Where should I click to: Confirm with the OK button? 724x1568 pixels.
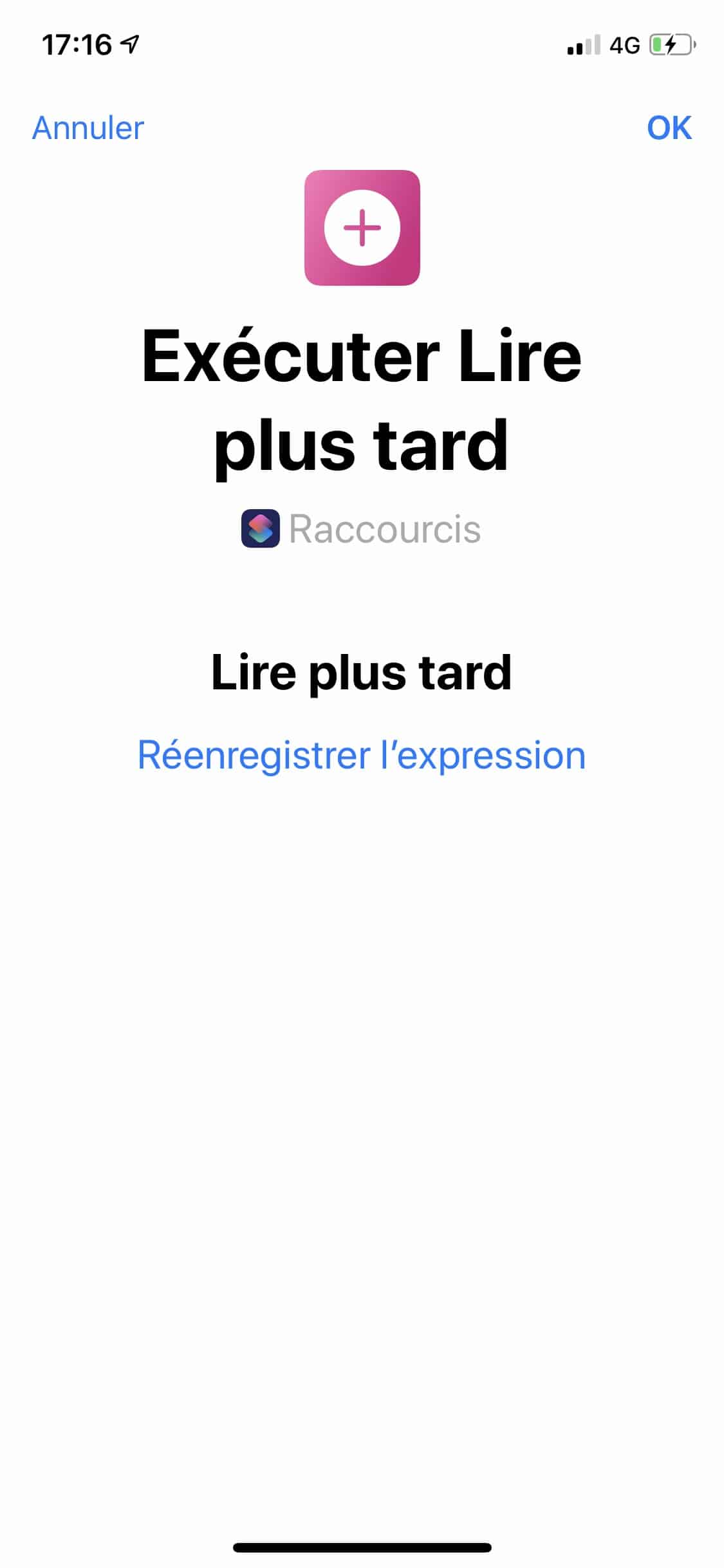(669, 127)
